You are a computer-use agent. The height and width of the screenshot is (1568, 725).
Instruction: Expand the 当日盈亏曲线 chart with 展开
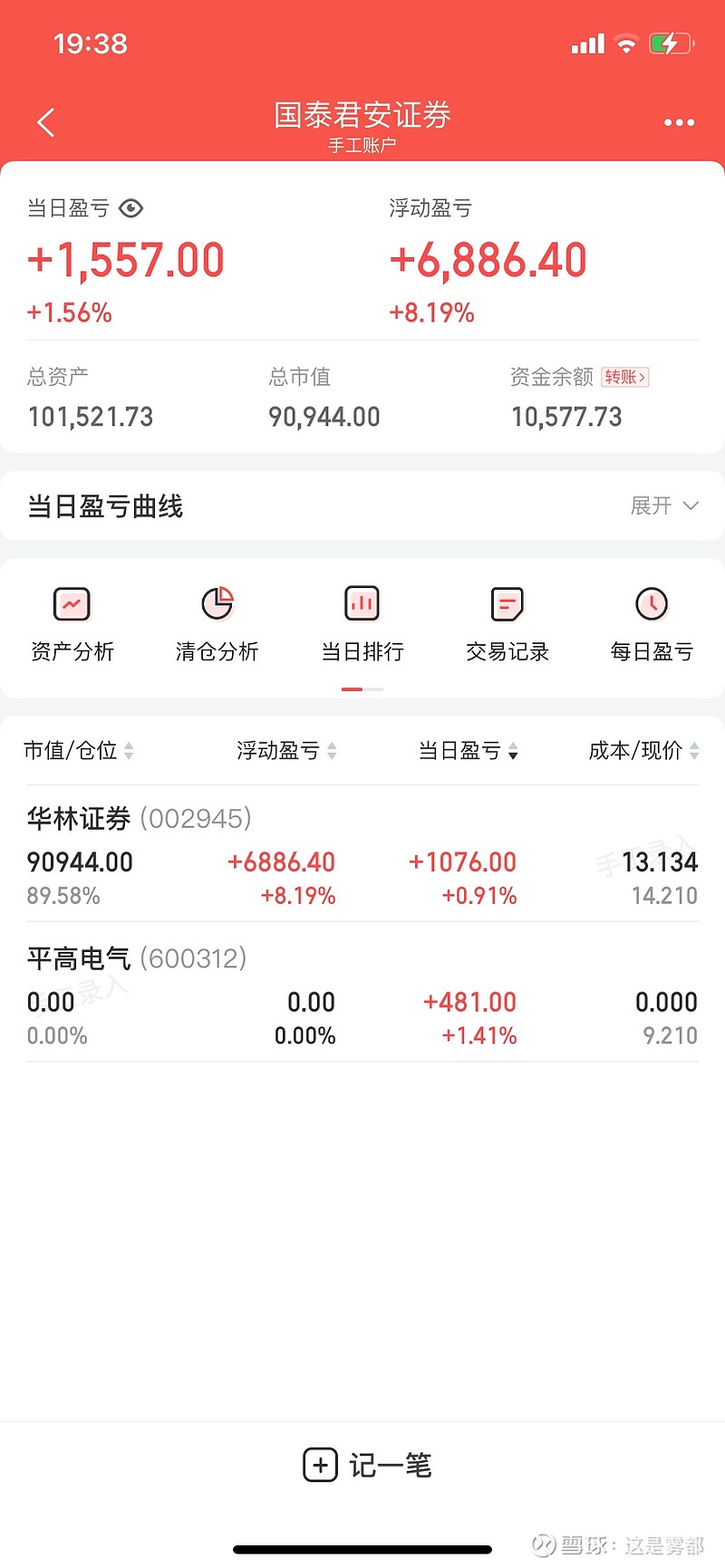pos(664,505)
